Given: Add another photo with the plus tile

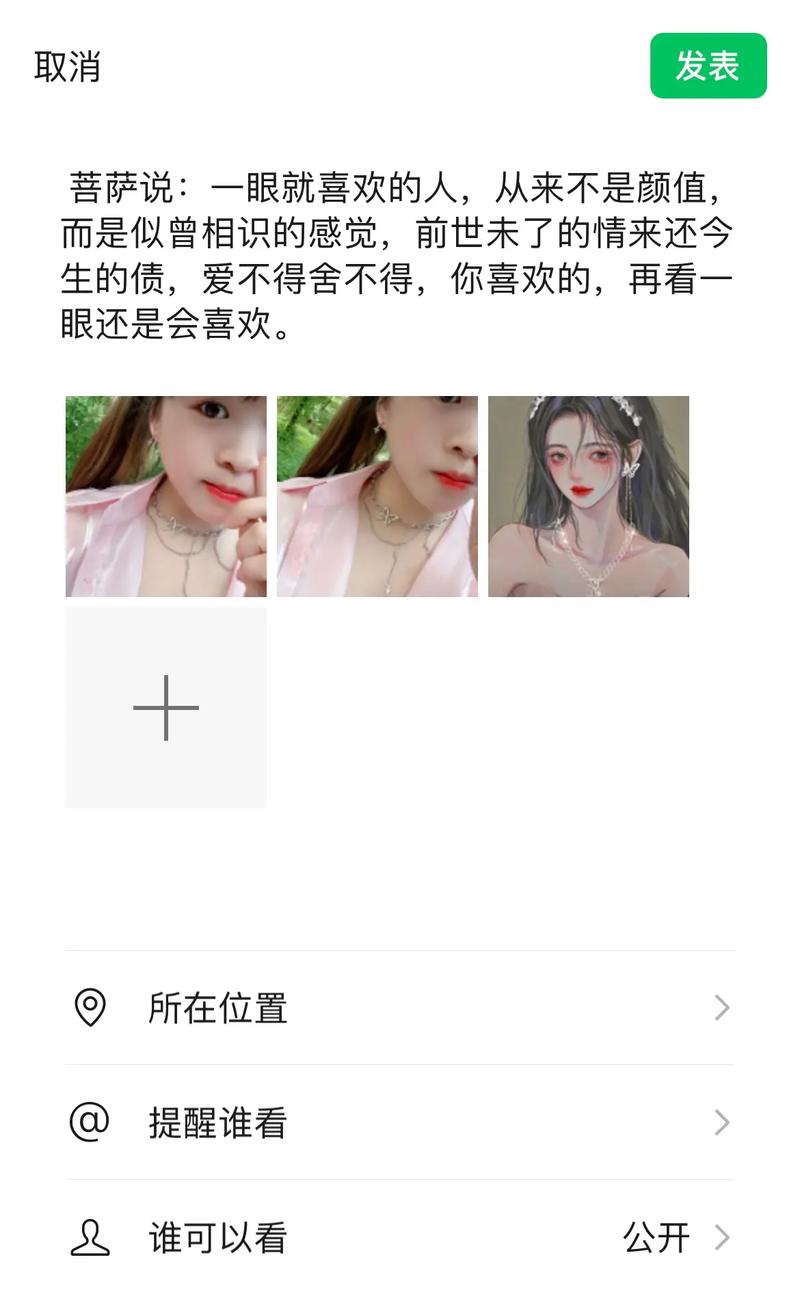Looking at the screenshot, I should [166, 707].
